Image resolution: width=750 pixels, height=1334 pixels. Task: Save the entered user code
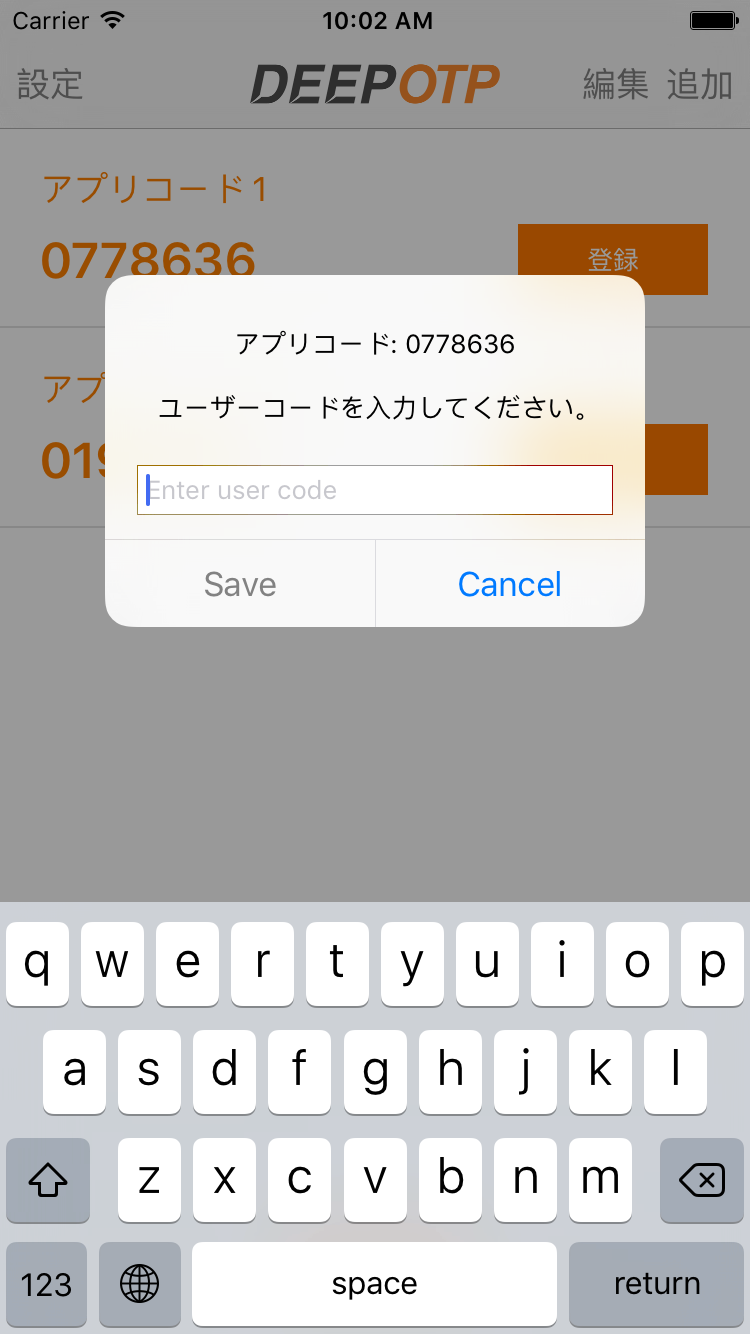pos(240,584)
